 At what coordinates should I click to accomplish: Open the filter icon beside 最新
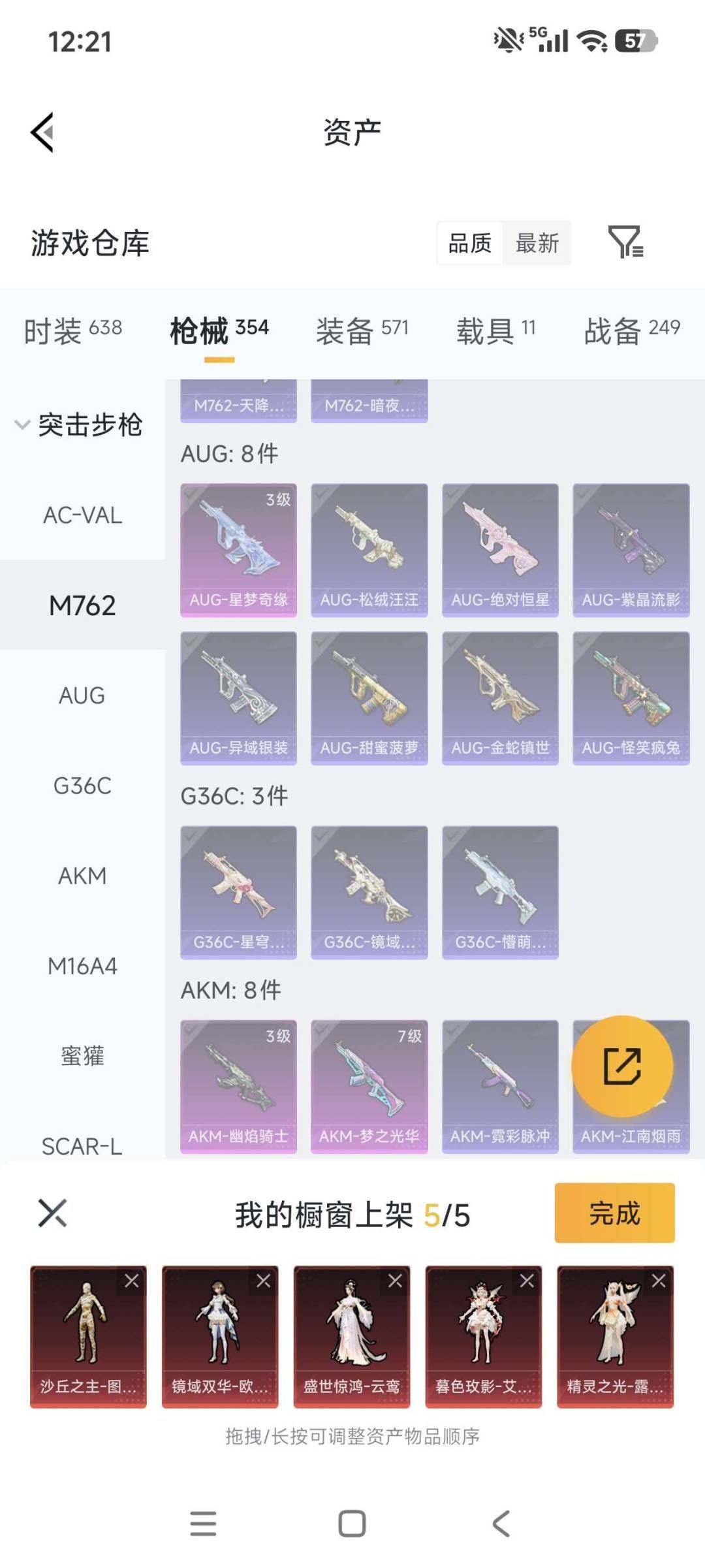(x=625, y=242)
